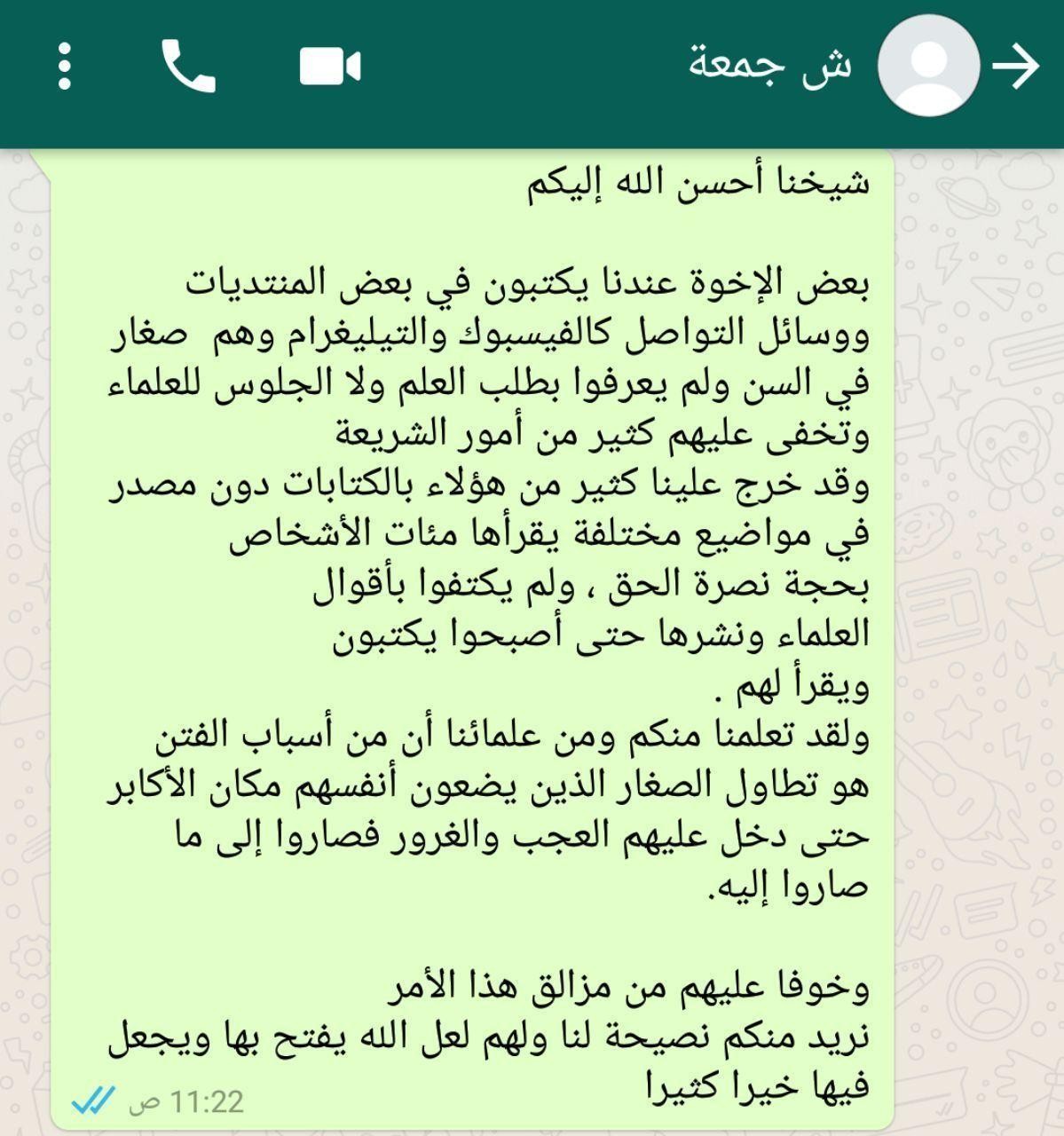Open ش جمعة contact info from name

[770, 66]
